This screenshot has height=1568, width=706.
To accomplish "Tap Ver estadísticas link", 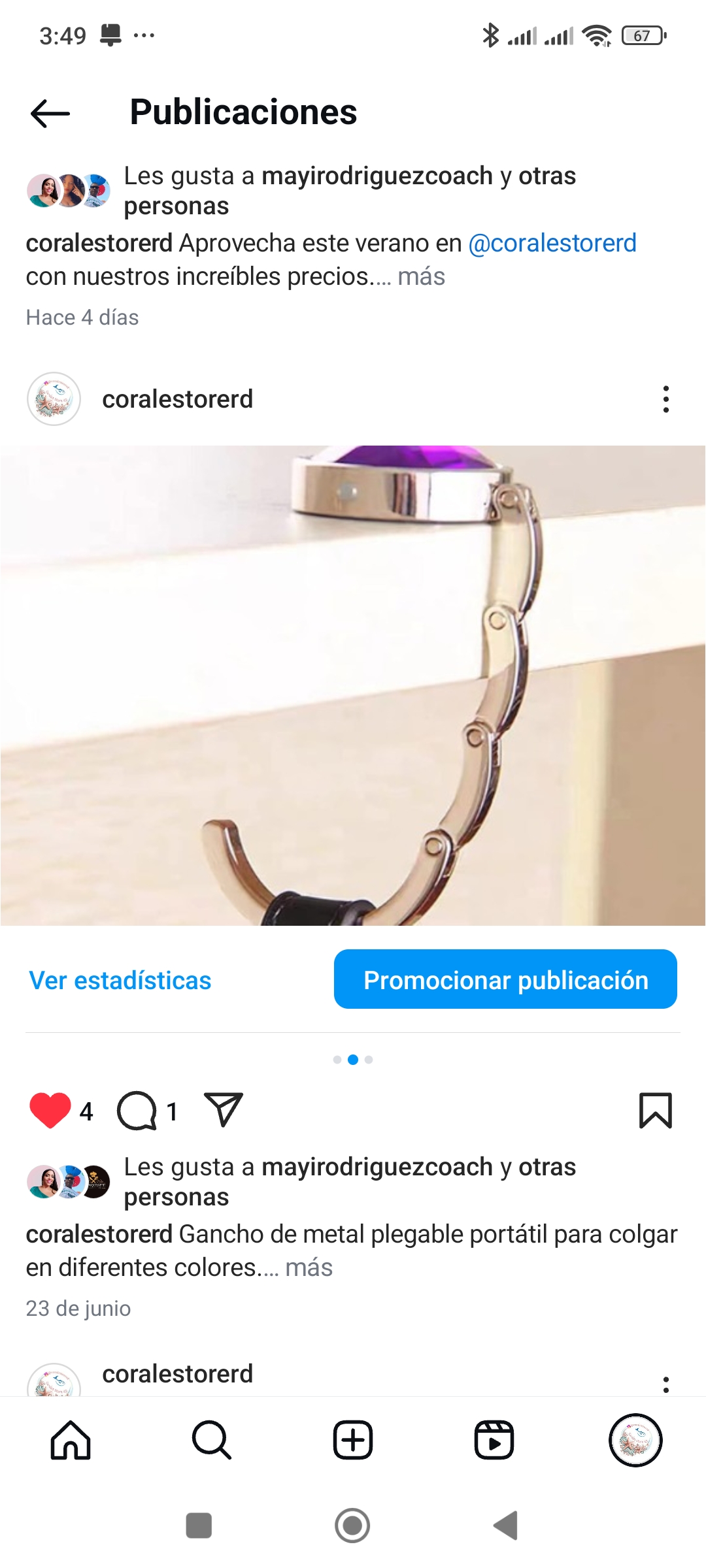I will (x=120, y=981).
